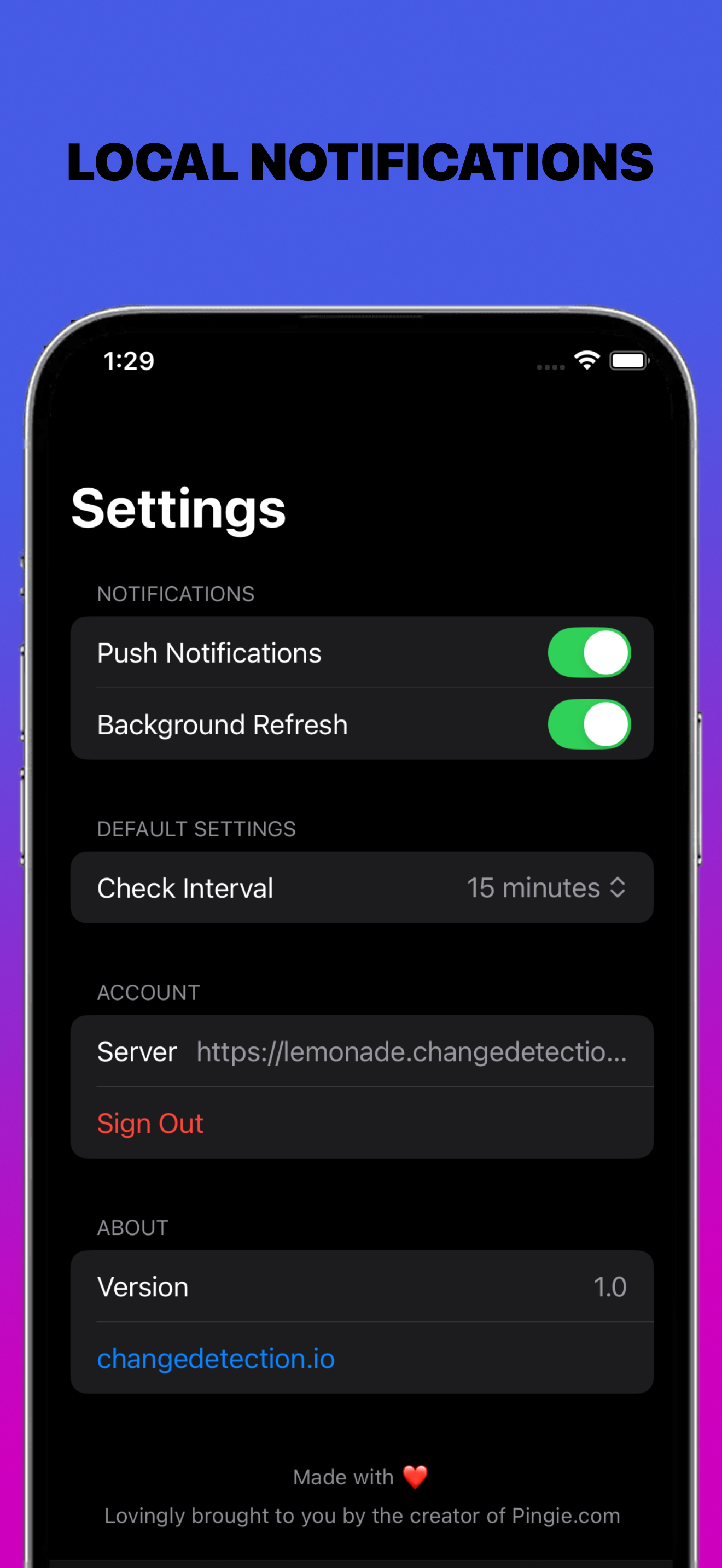Turn off Background Refresh
The width and height of the screenshot is (722, 1568).
(589, 724)
